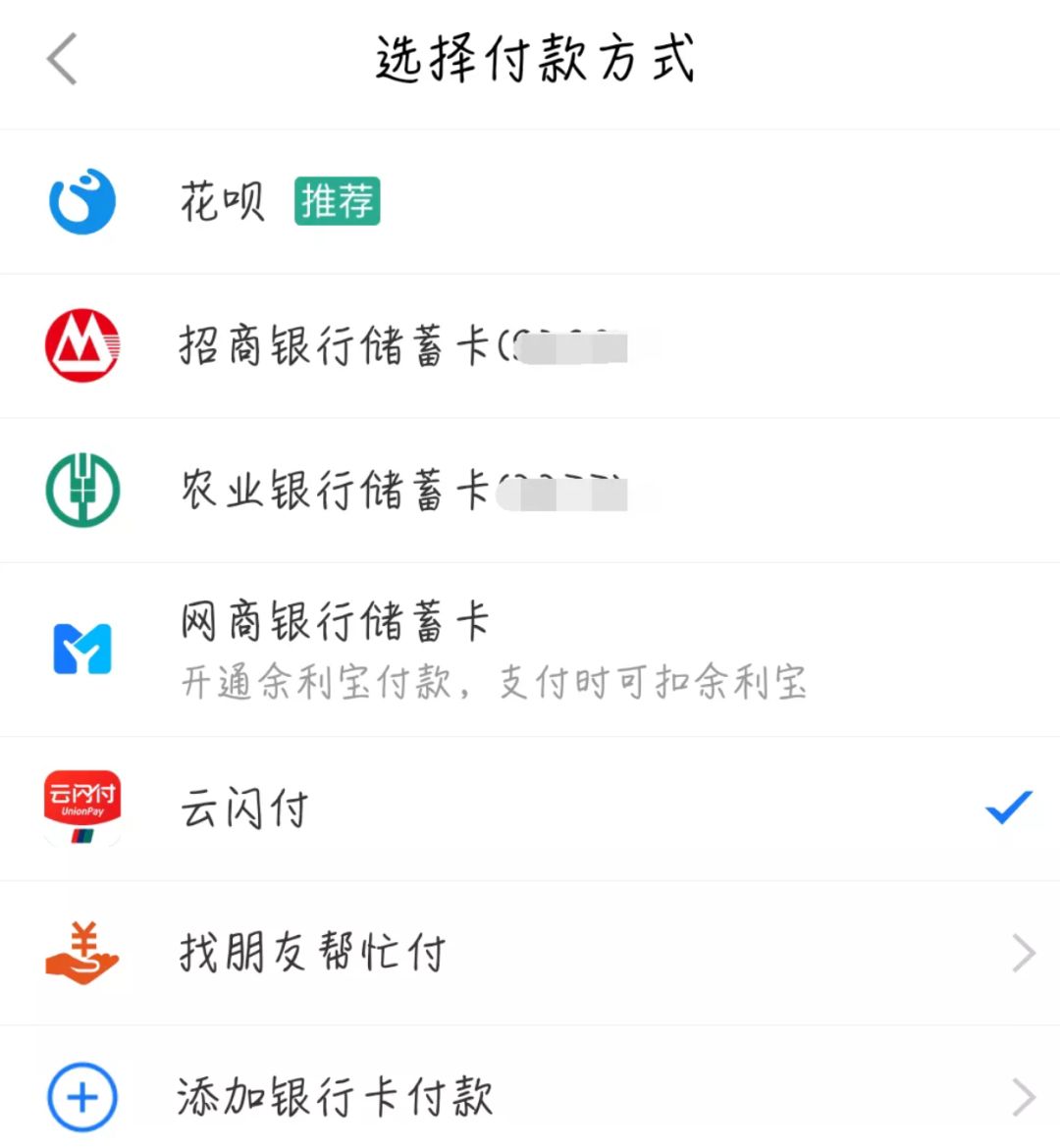Open 找朋友帮忙付
Screen dimensions: 1060x1148
(530, 953)
